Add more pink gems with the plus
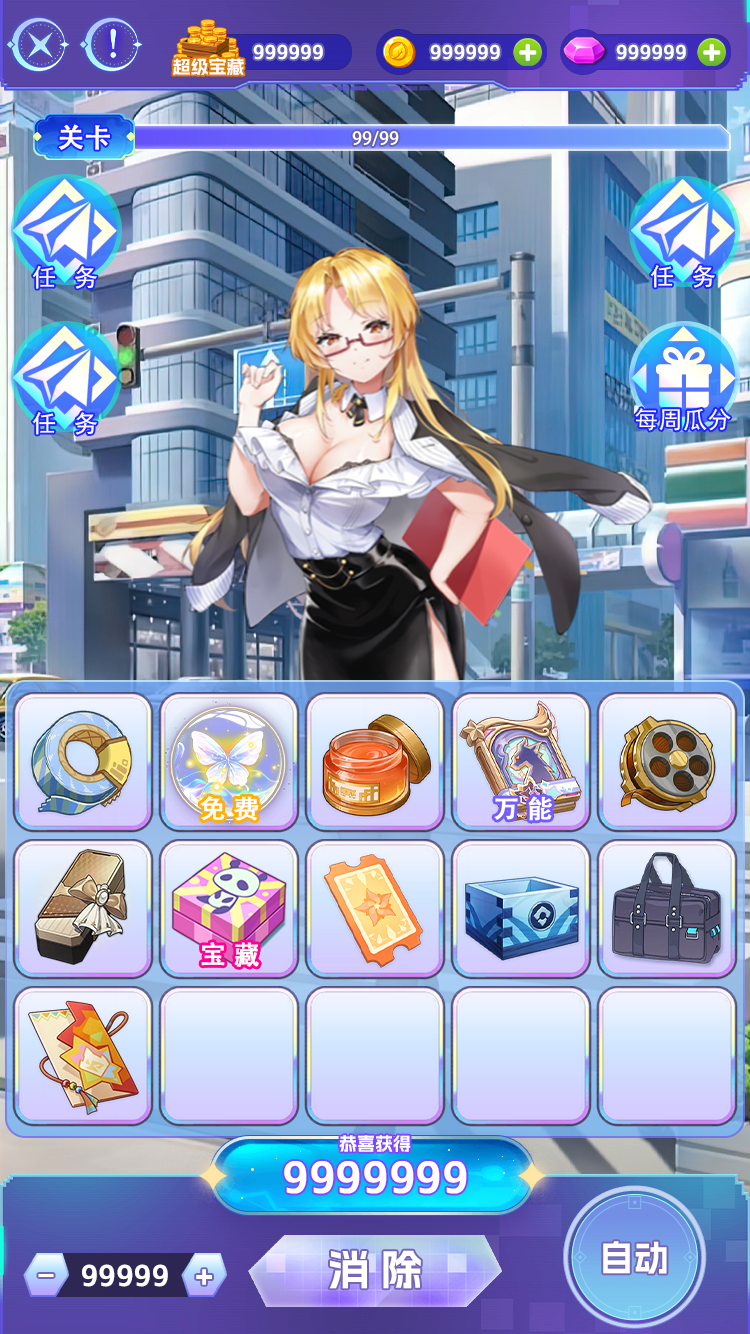750x1334 pixels. pyautogui.click(x=711, y=52)
